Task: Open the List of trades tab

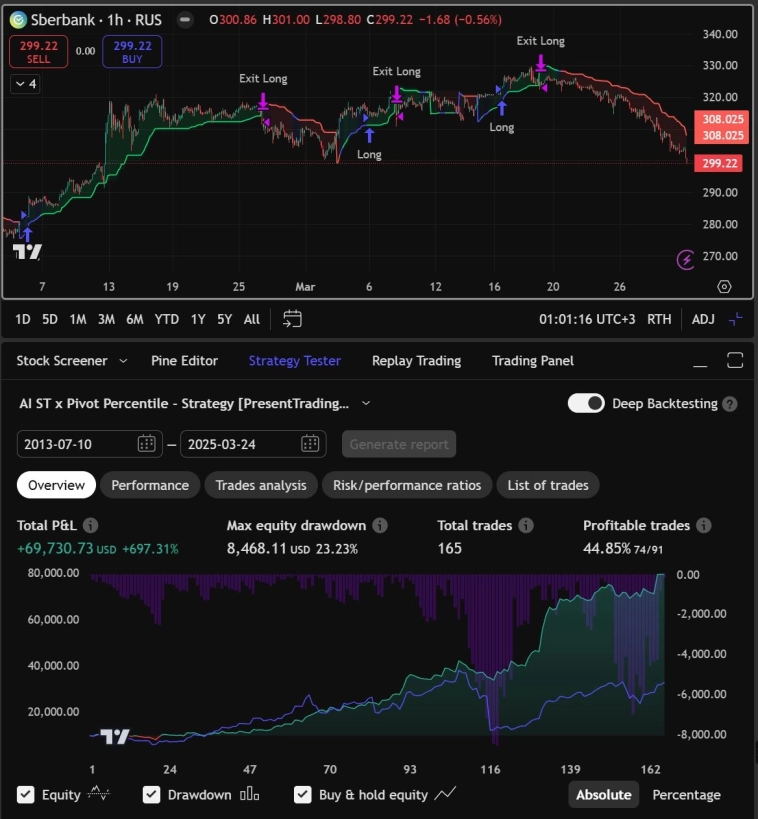Action: pos(547,485)
